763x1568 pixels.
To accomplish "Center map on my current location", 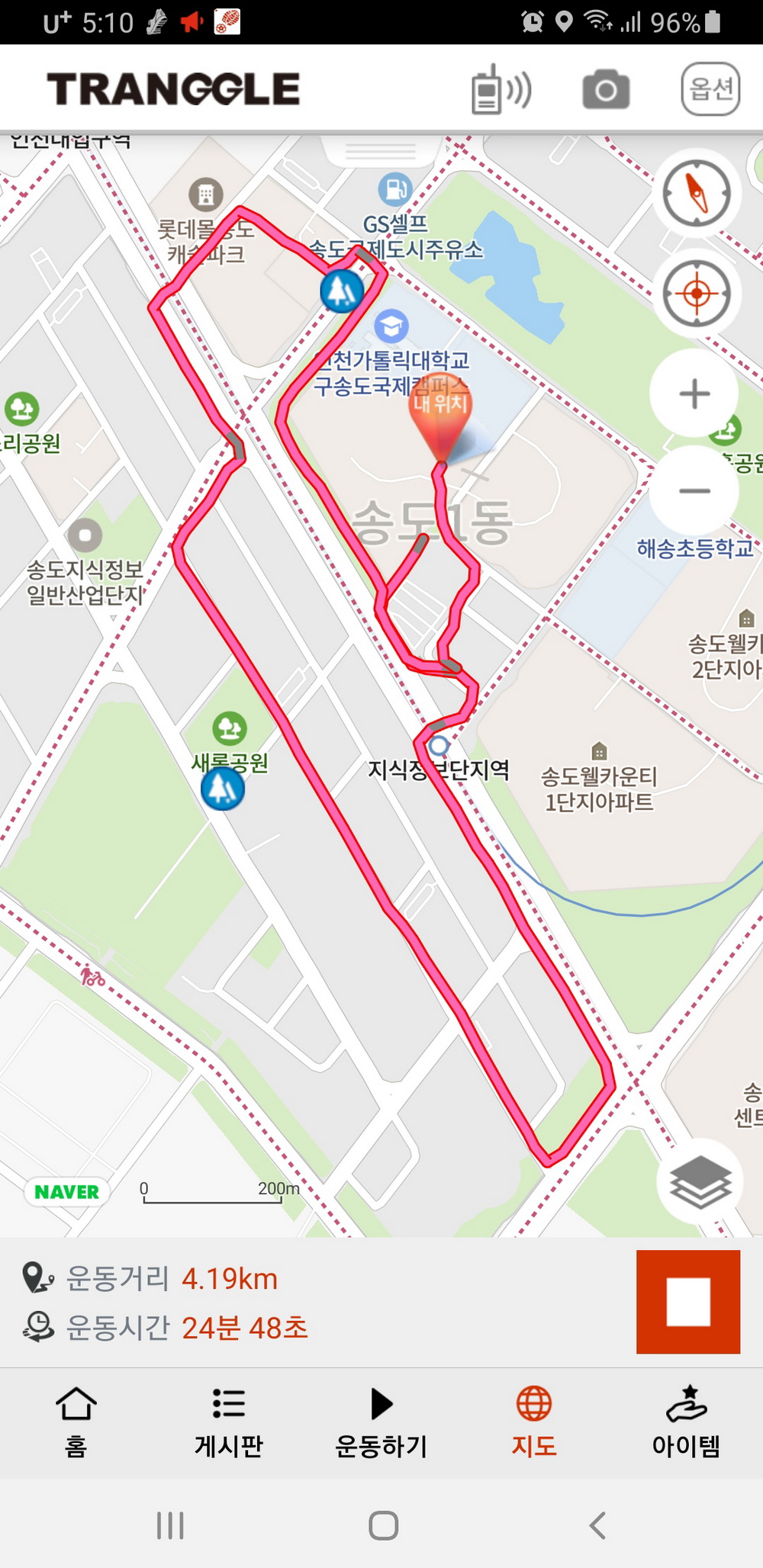I will click(696, 294).
